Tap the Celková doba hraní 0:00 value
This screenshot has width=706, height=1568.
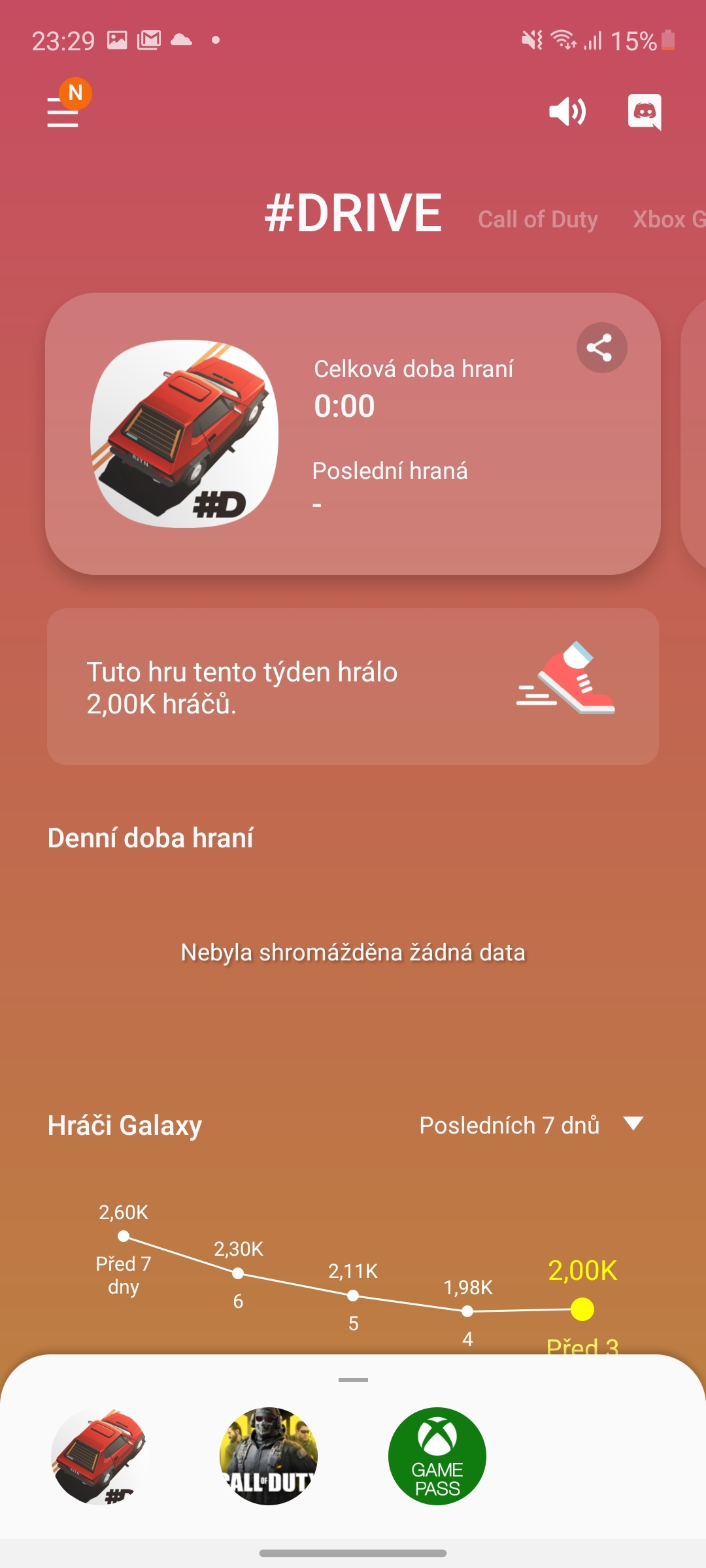pyautogui.click(x=344, y=405)
